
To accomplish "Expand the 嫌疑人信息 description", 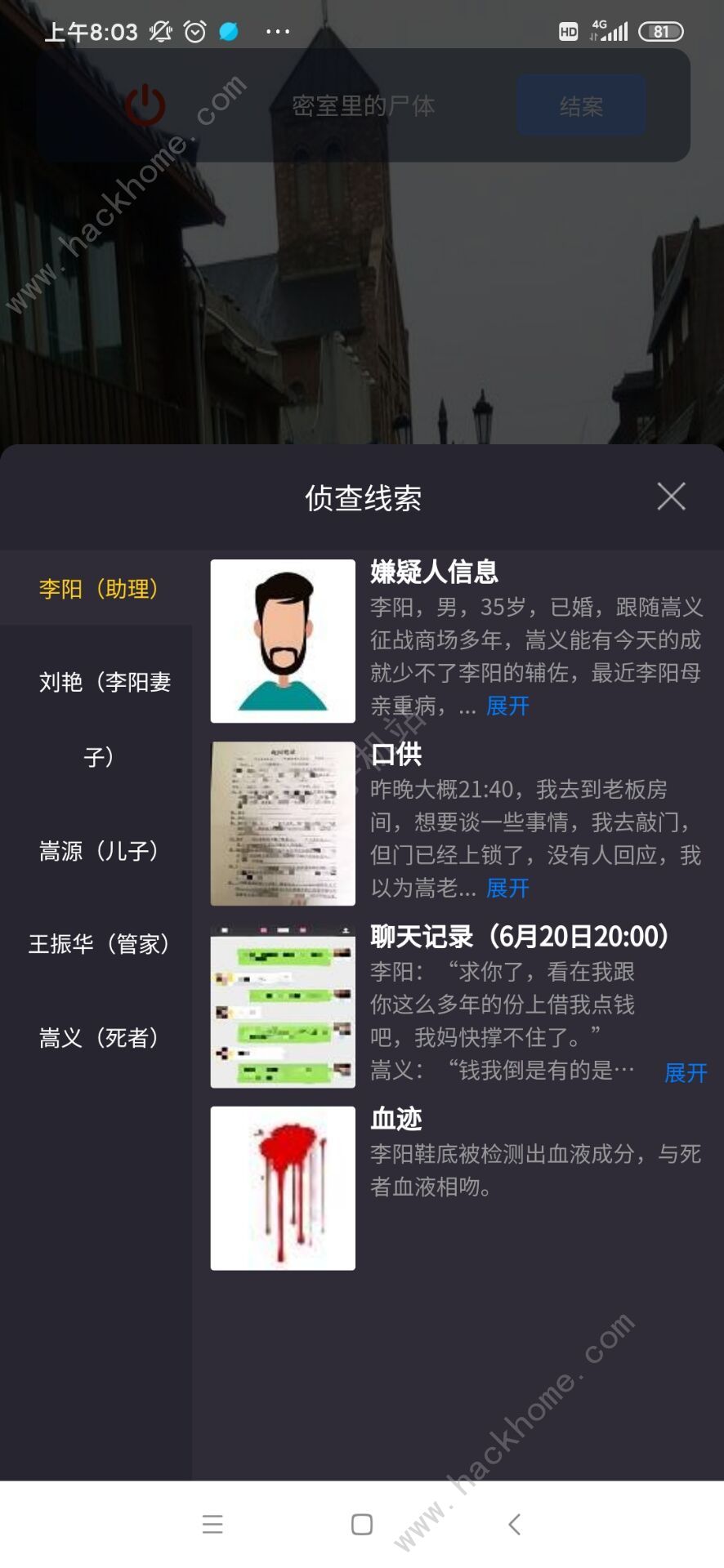I will click(507, 706).
